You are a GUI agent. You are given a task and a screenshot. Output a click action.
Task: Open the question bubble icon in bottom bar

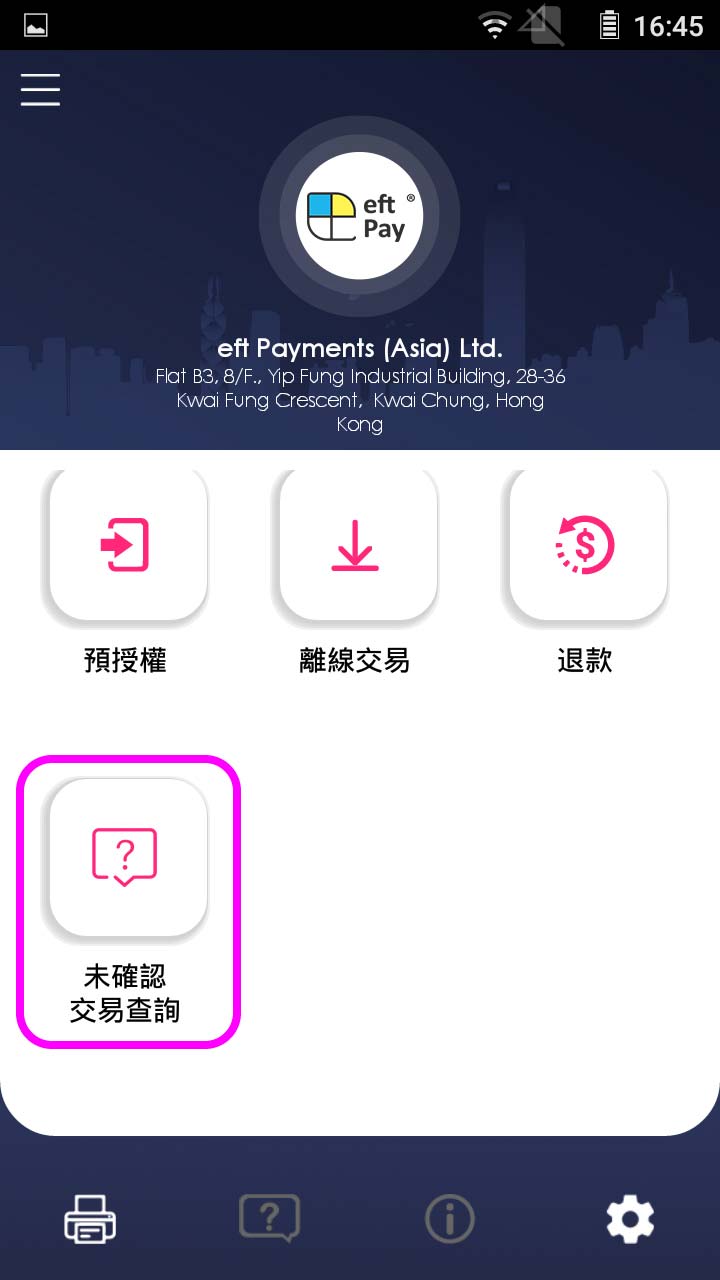(x=270, y=1219)
